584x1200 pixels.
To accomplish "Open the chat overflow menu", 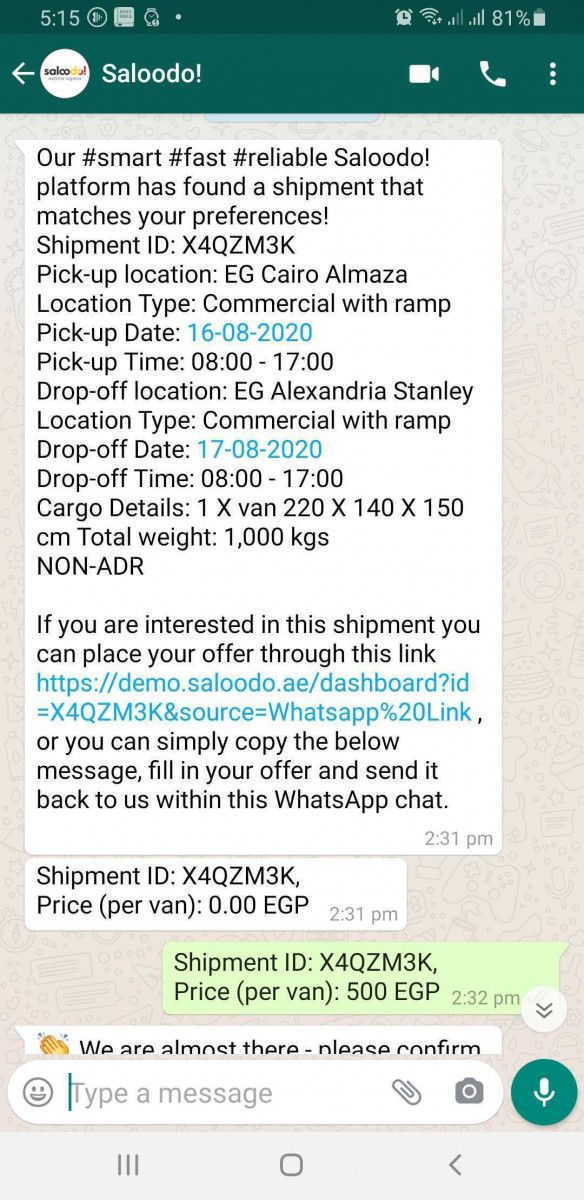I will [552, 74].
